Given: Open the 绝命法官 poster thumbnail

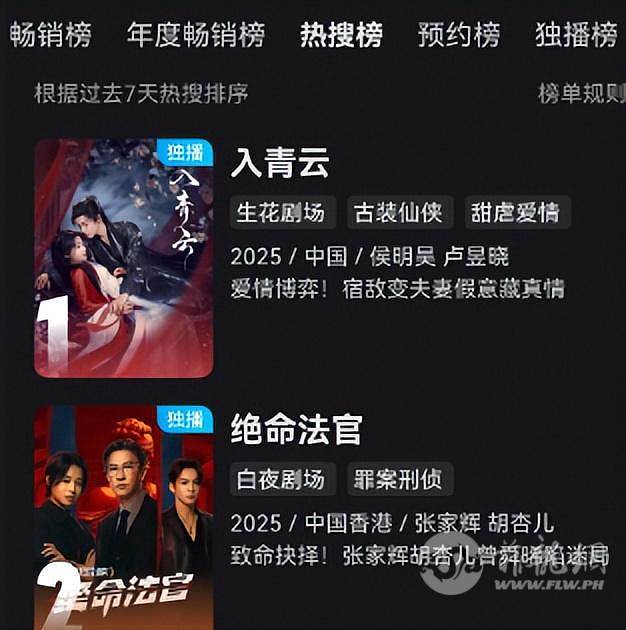Looking at the screenshot, I should click(x=124, y=518).
